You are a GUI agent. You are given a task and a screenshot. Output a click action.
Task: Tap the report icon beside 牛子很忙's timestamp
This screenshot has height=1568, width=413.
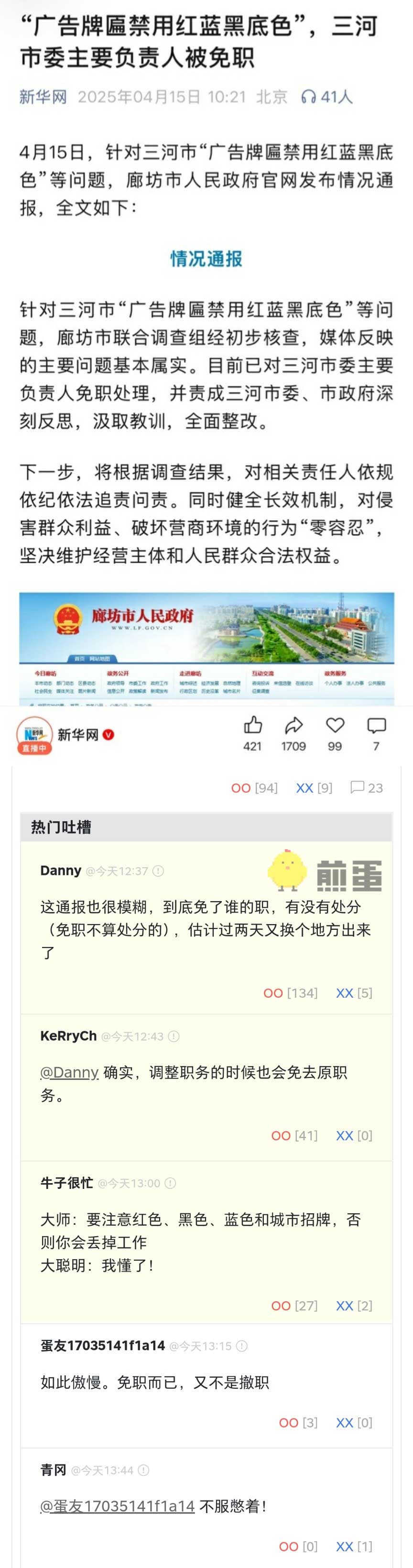tap(170, 1183)
